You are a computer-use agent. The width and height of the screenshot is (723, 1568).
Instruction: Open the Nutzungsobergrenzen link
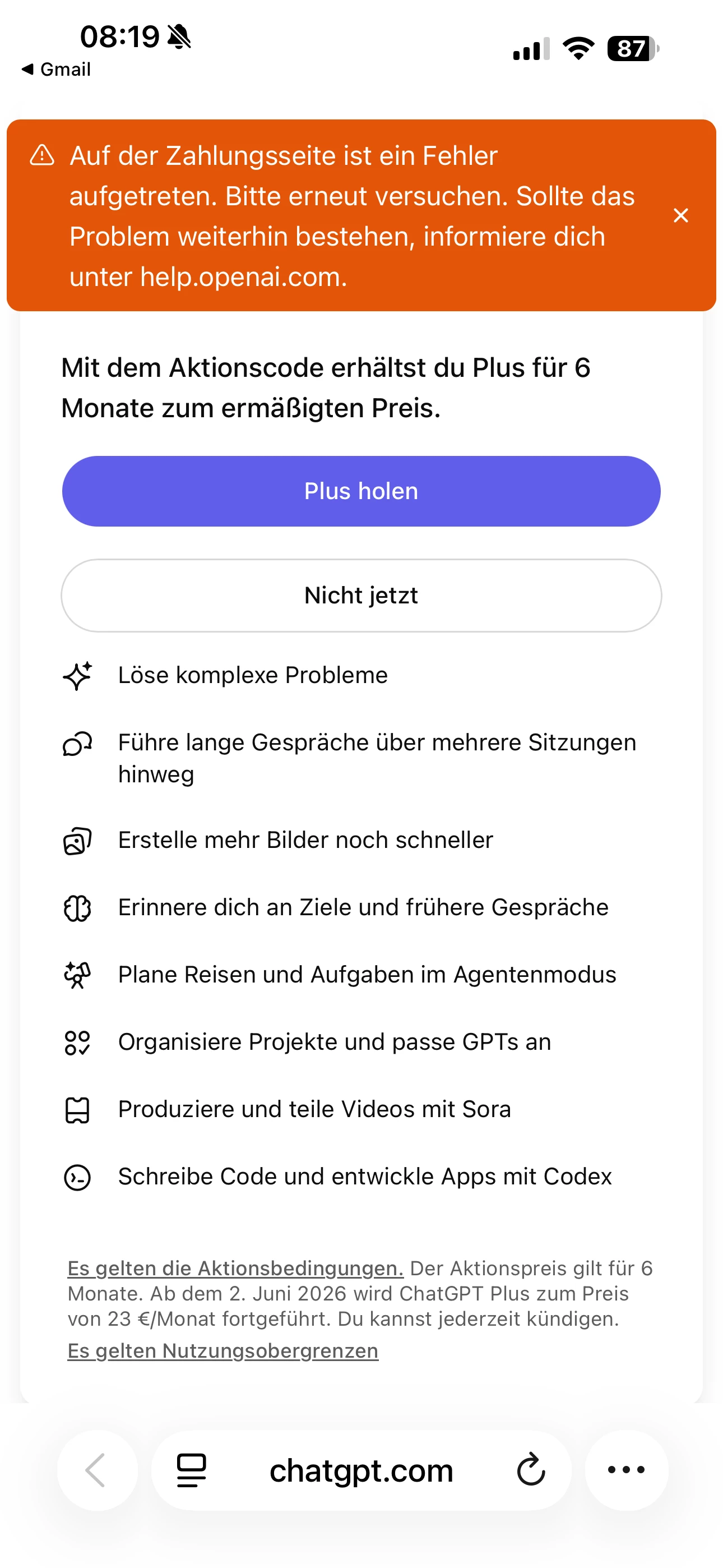coord(223,1351)
